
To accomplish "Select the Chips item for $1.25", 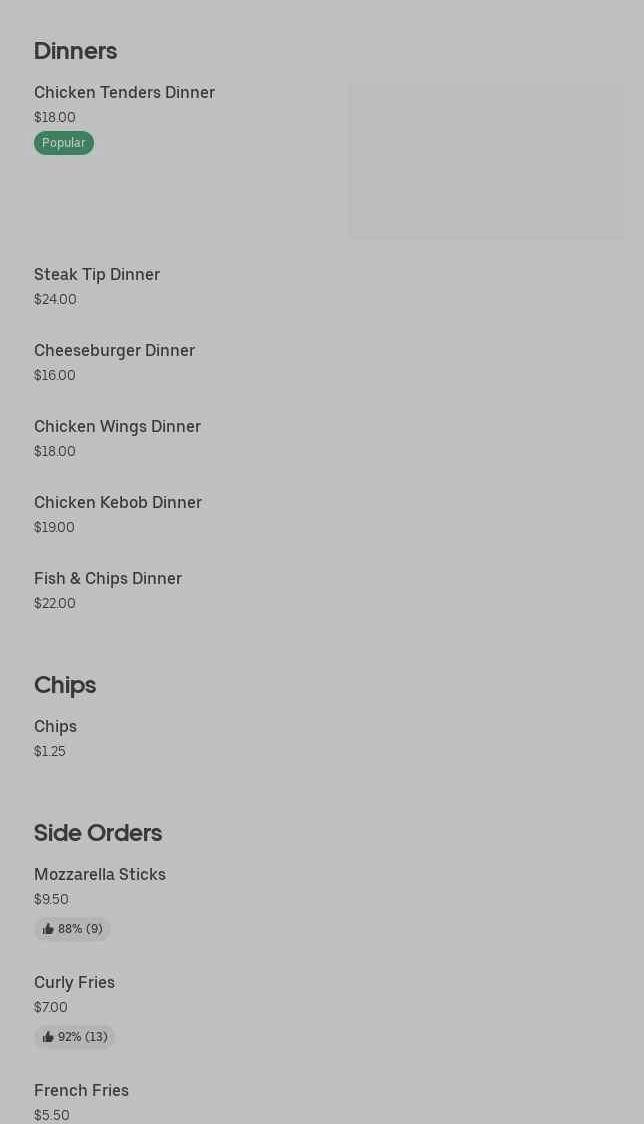I will tap(55, 727).
